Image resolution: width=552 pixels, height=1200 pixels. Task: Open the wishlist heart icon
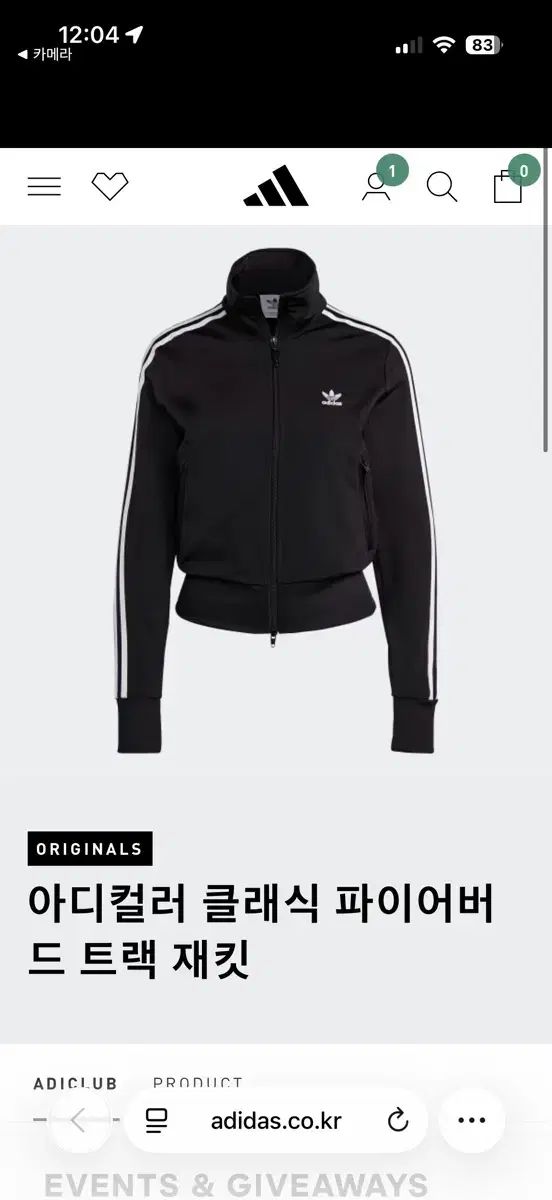[110, 186]
